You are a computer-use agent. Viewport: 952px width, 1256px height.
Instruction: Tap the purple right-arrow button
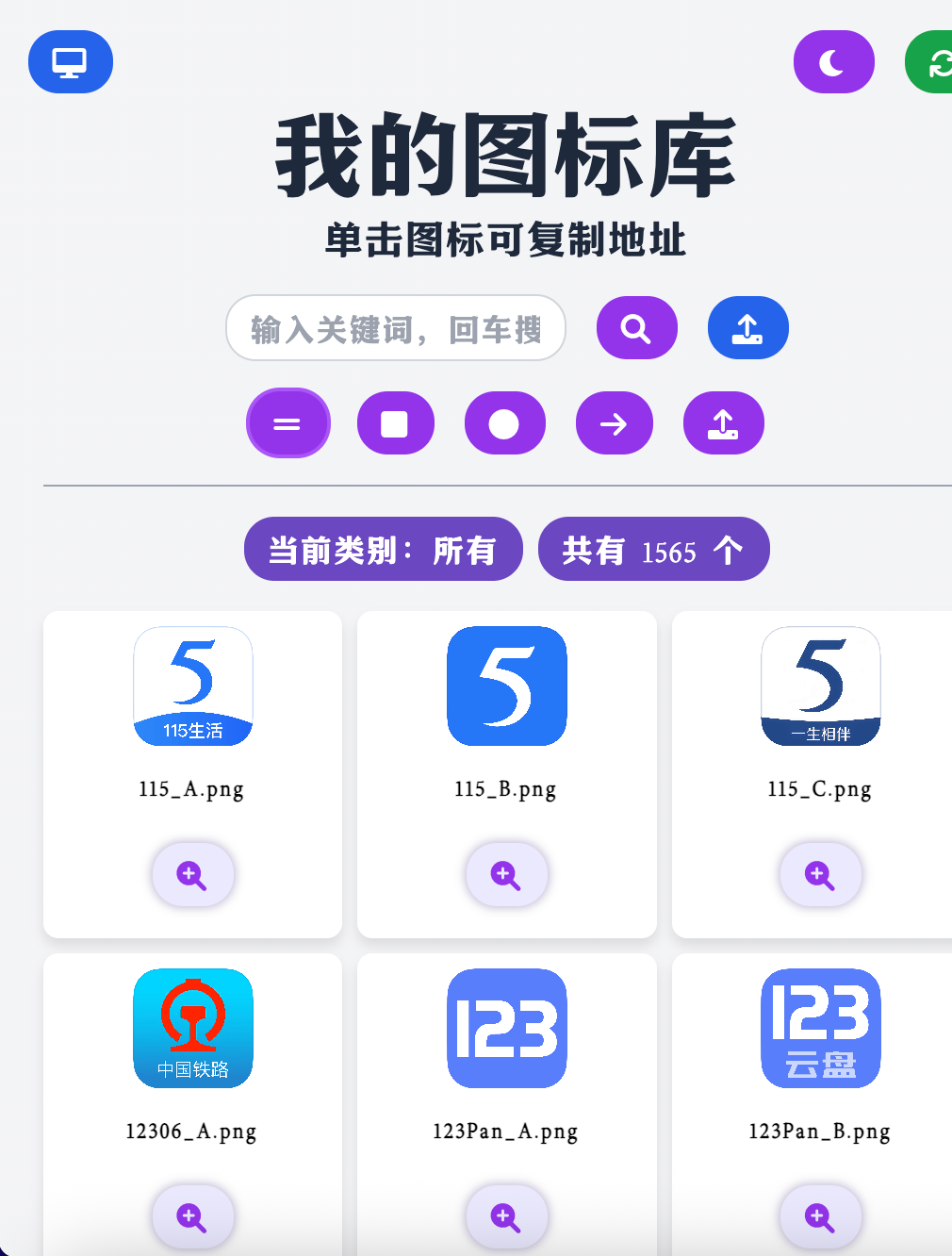point(614,423)
